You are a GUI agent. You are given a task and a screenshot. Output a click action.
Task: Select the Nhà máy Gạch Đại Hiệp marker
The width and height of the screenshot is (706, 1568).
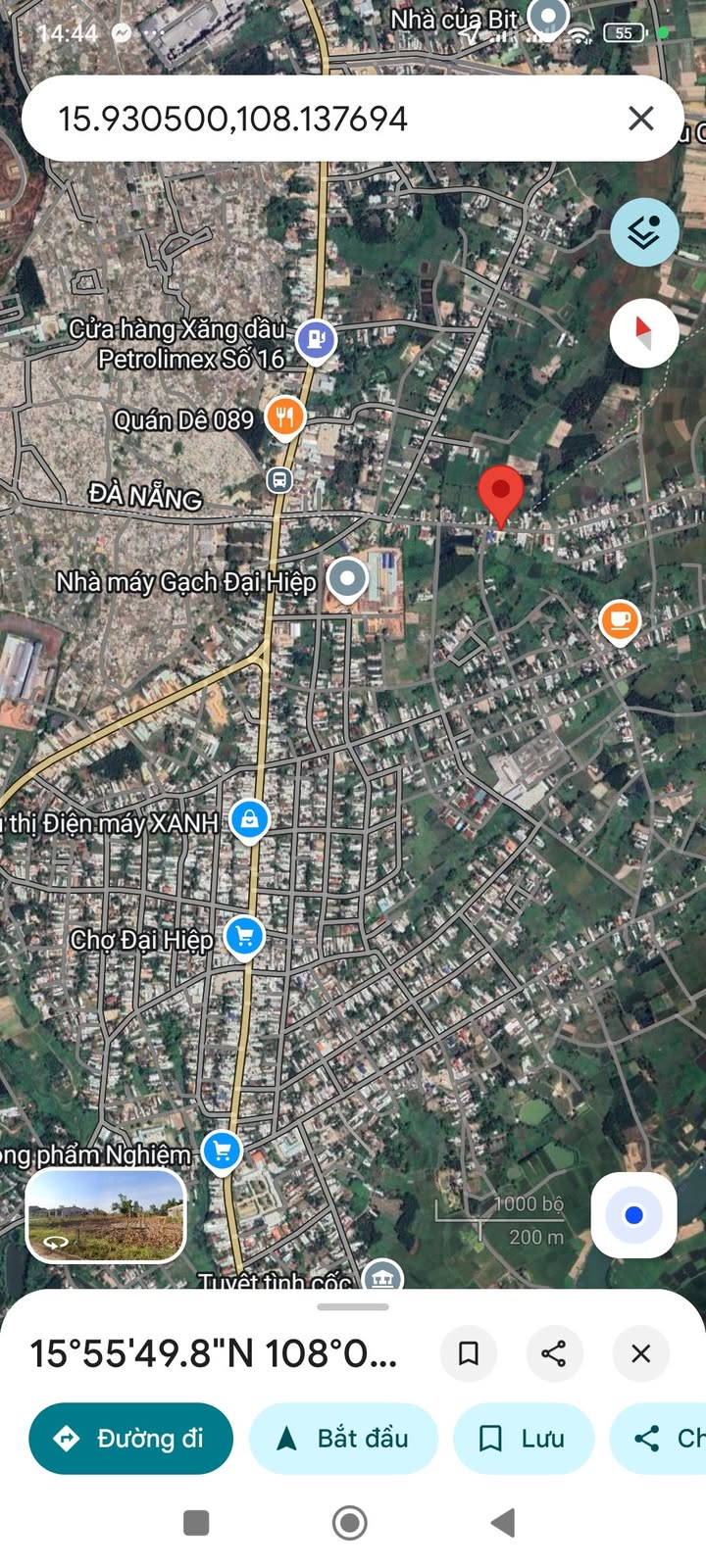coord(346,580)
